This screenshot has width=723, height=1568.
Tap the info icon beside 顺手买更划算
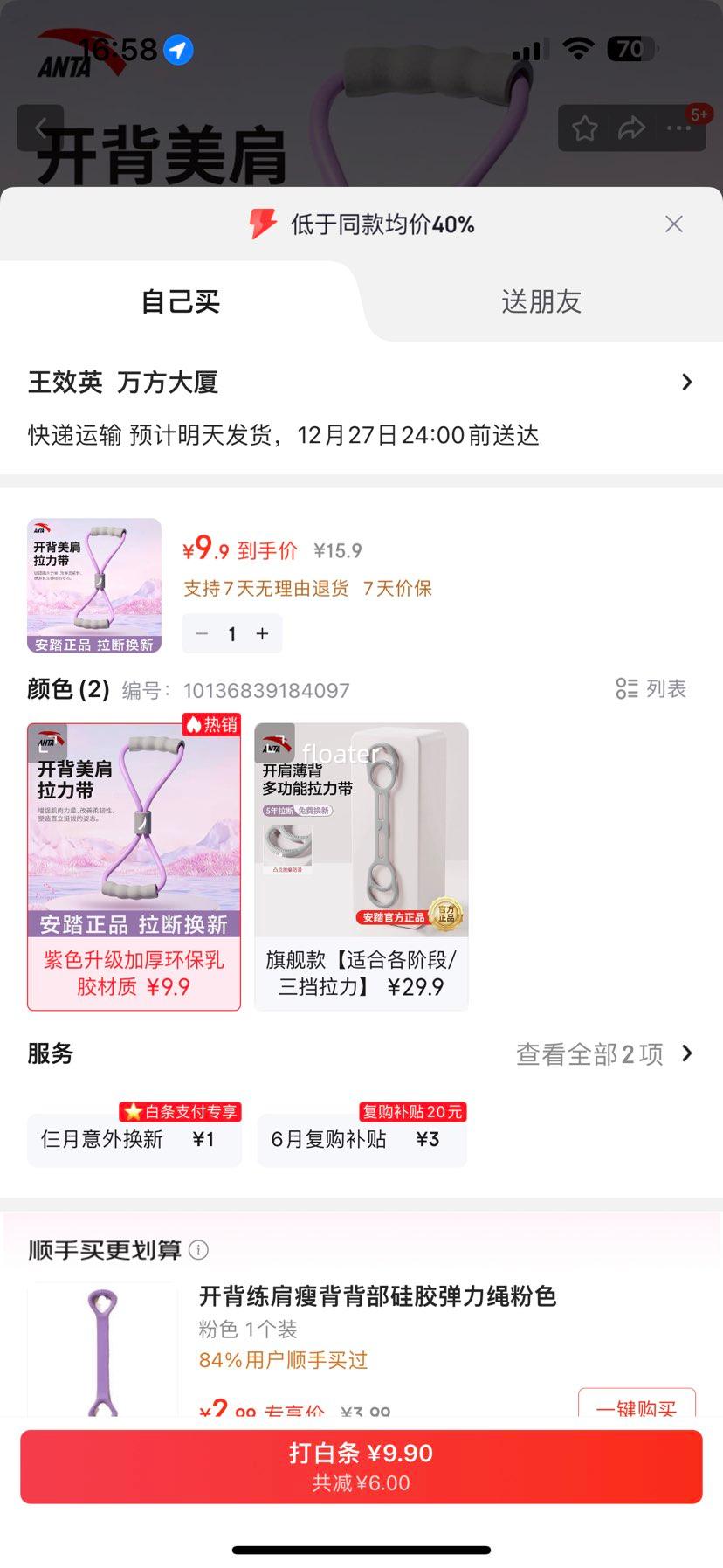pyautogui.click(x=199, y=1250)
